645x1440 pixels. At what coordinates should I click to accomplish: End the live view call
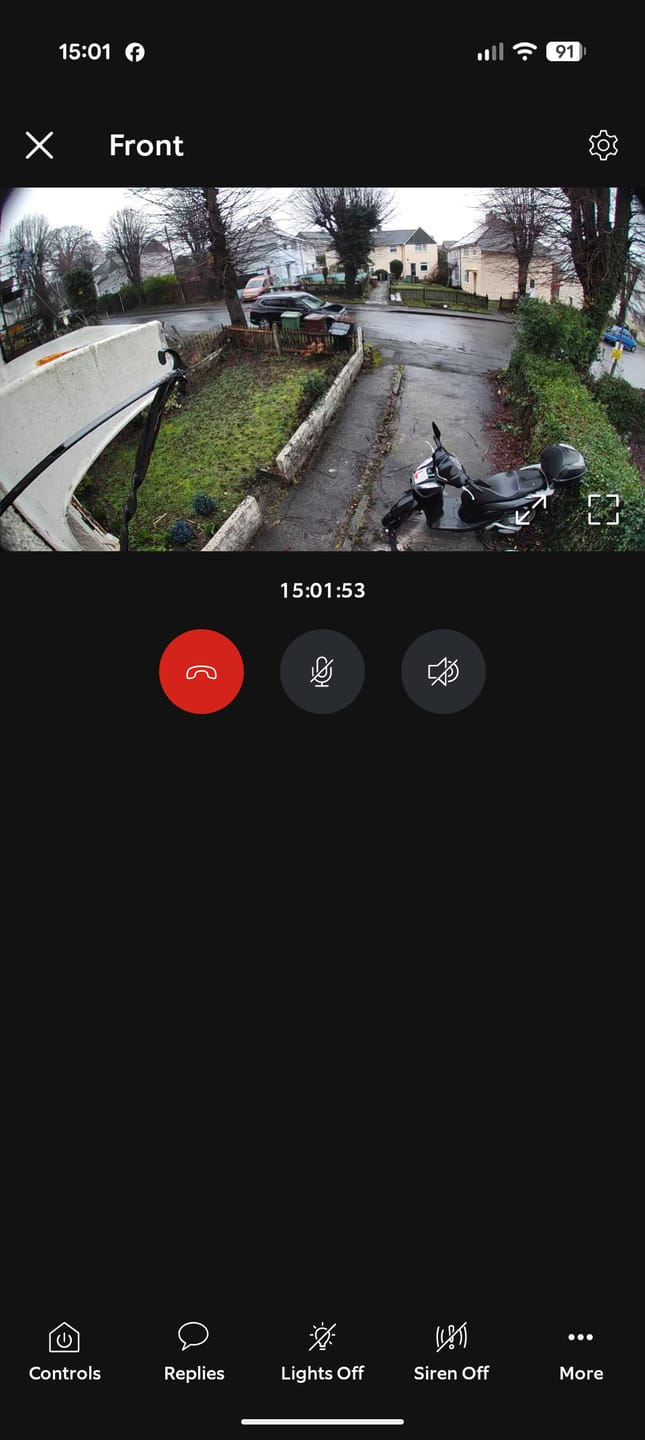pyautogui.click(x=201, y=671)
